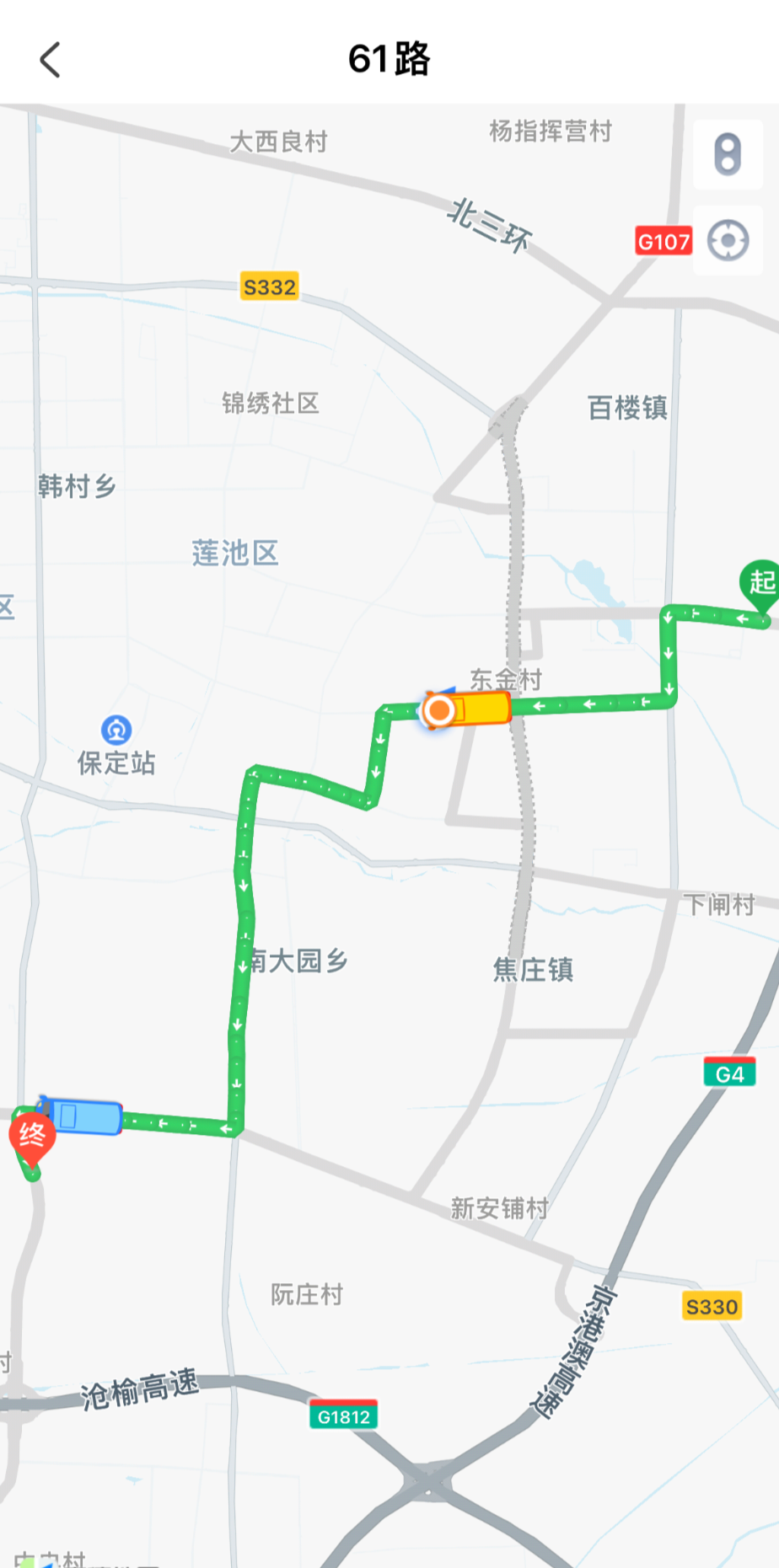The width and height of the screenshot is (779, 1568).
Task: Enable my-location tracking via the locate control
Action: 727,240
